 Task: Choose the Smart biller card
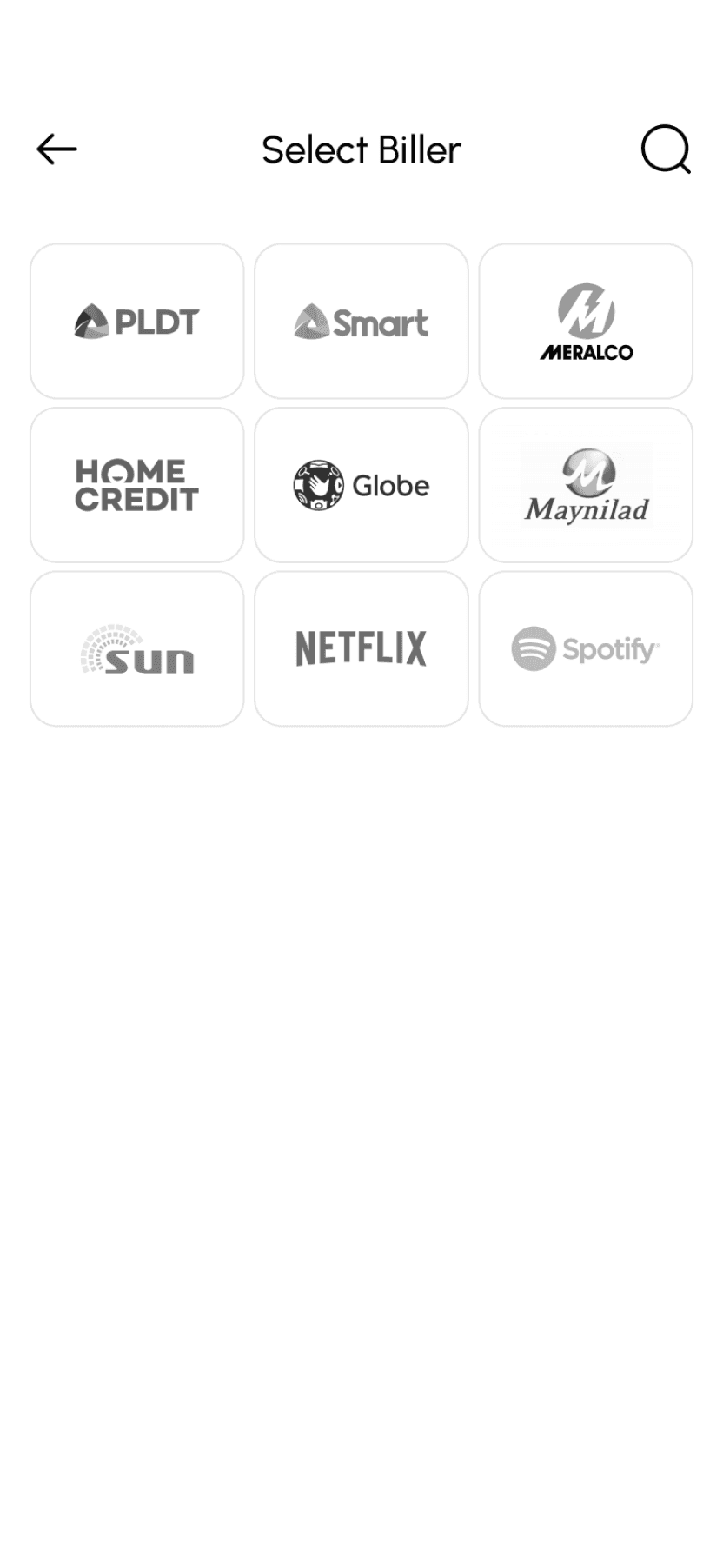(x=361, y=321)
